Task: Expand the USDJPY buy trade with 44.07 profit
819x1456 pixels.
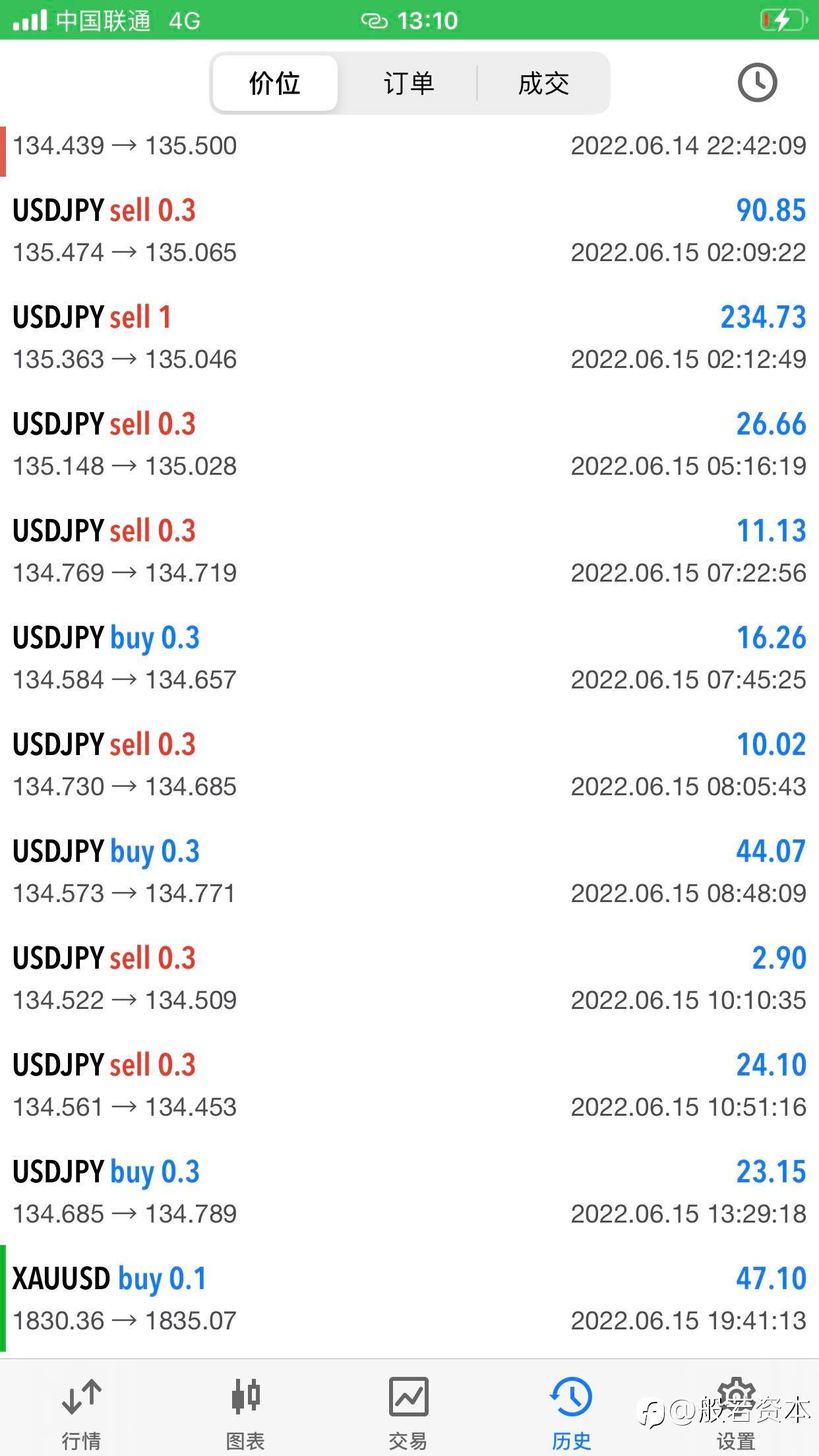Action: pyautogui.click(x=409, y=872)
